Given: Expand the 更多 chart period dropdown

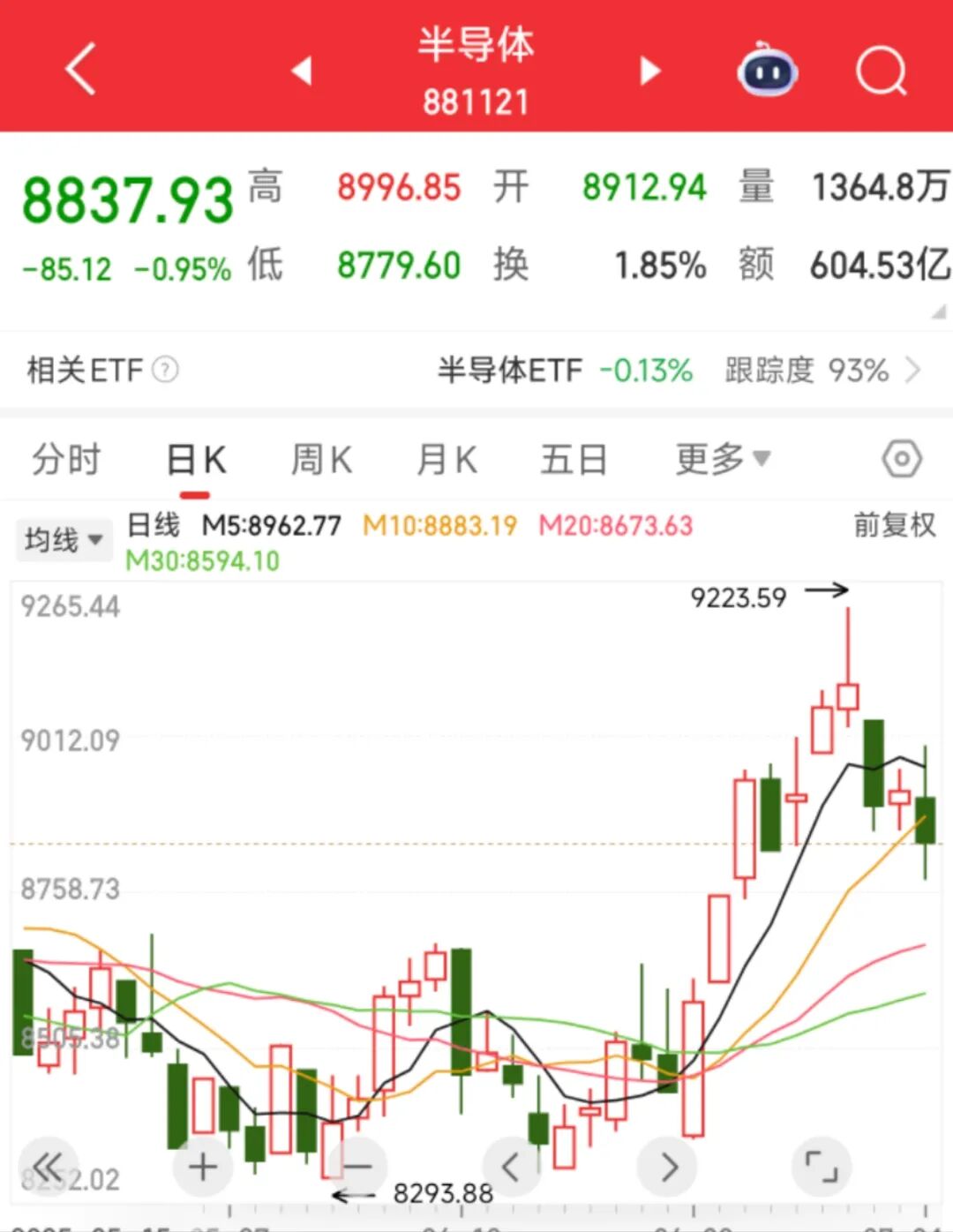Looking at the screenshot, I should tap(722, 460).
